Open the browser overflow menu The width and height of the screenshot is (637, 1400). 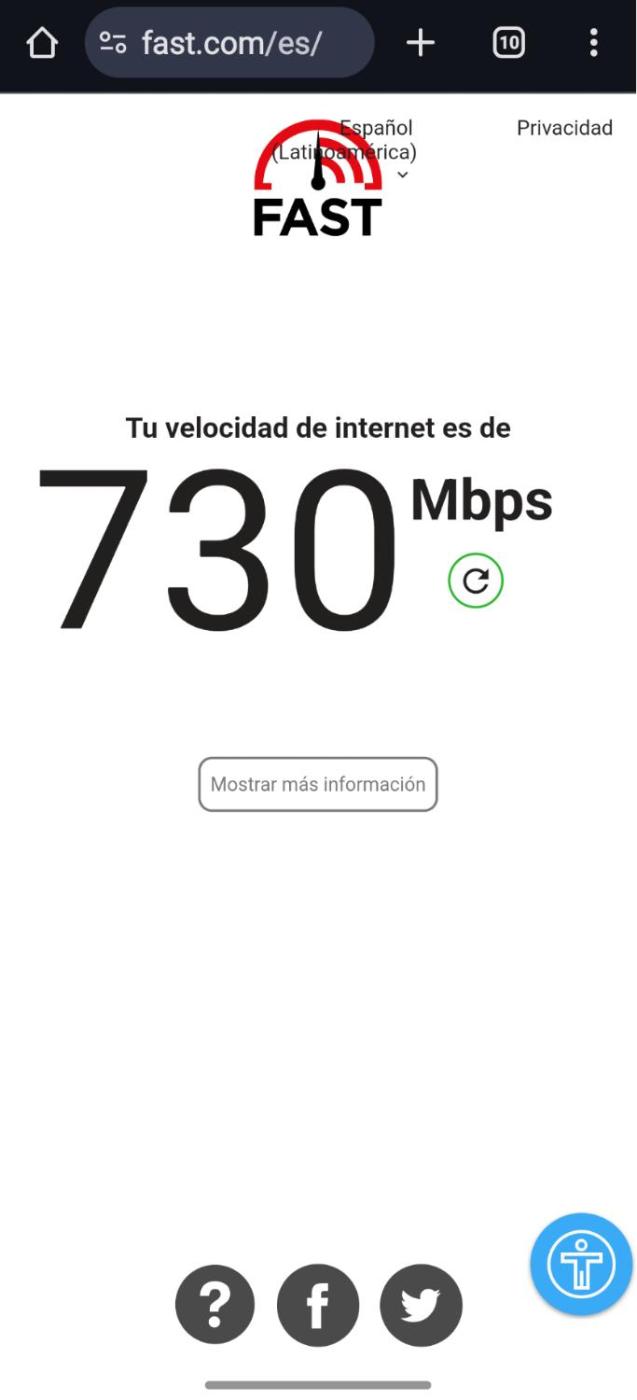point(594,43)
